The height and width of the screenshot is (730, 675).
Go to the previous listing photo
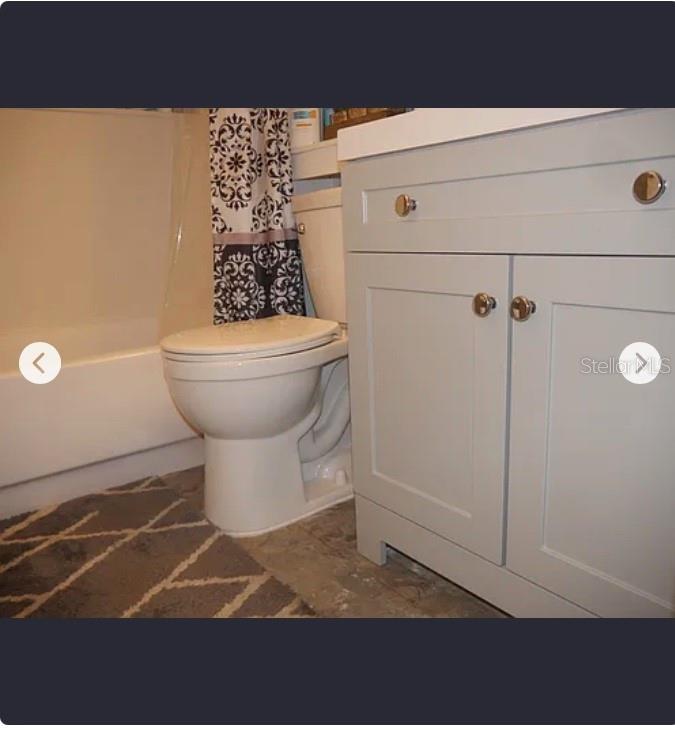[x=40, y=363]
